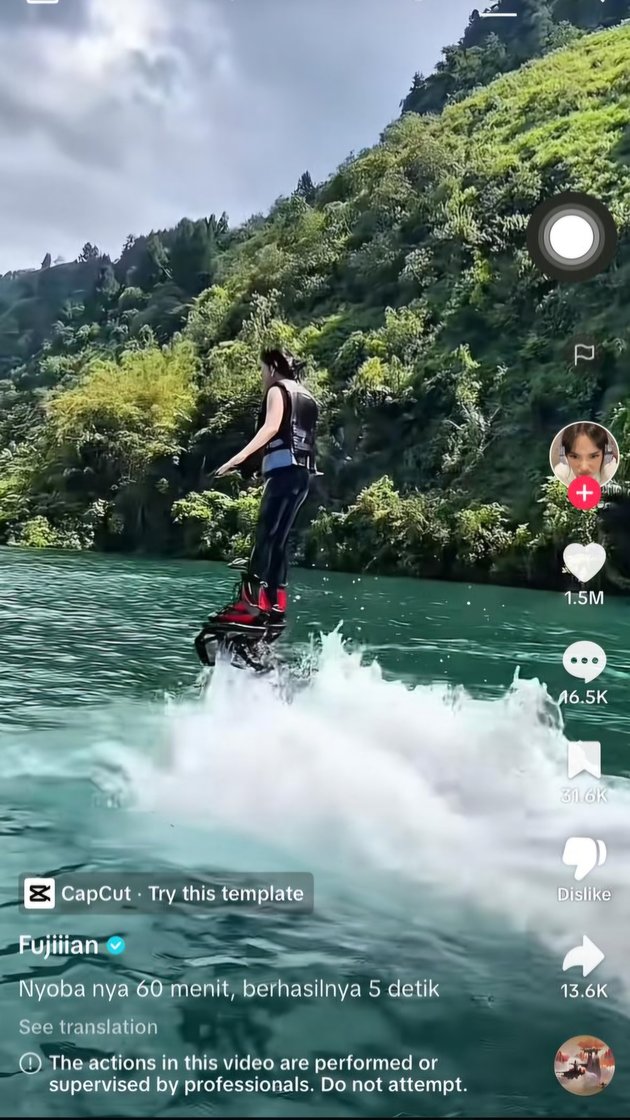630x1120 pixels.
Task: Try this CapCut template
Action: 166,893
